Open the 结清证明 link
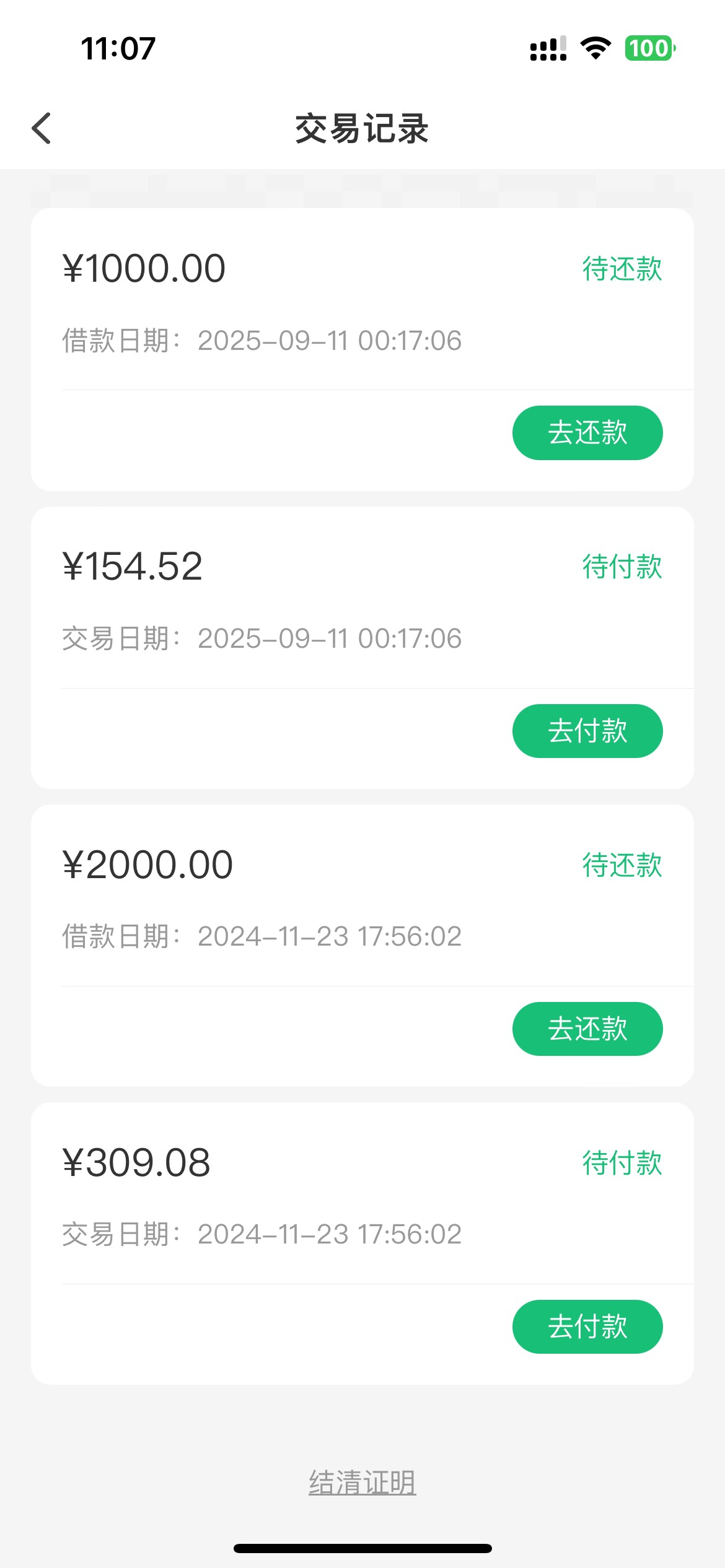The width and height of the screenshot is (725, 1568). click(x=362, y=1483)
